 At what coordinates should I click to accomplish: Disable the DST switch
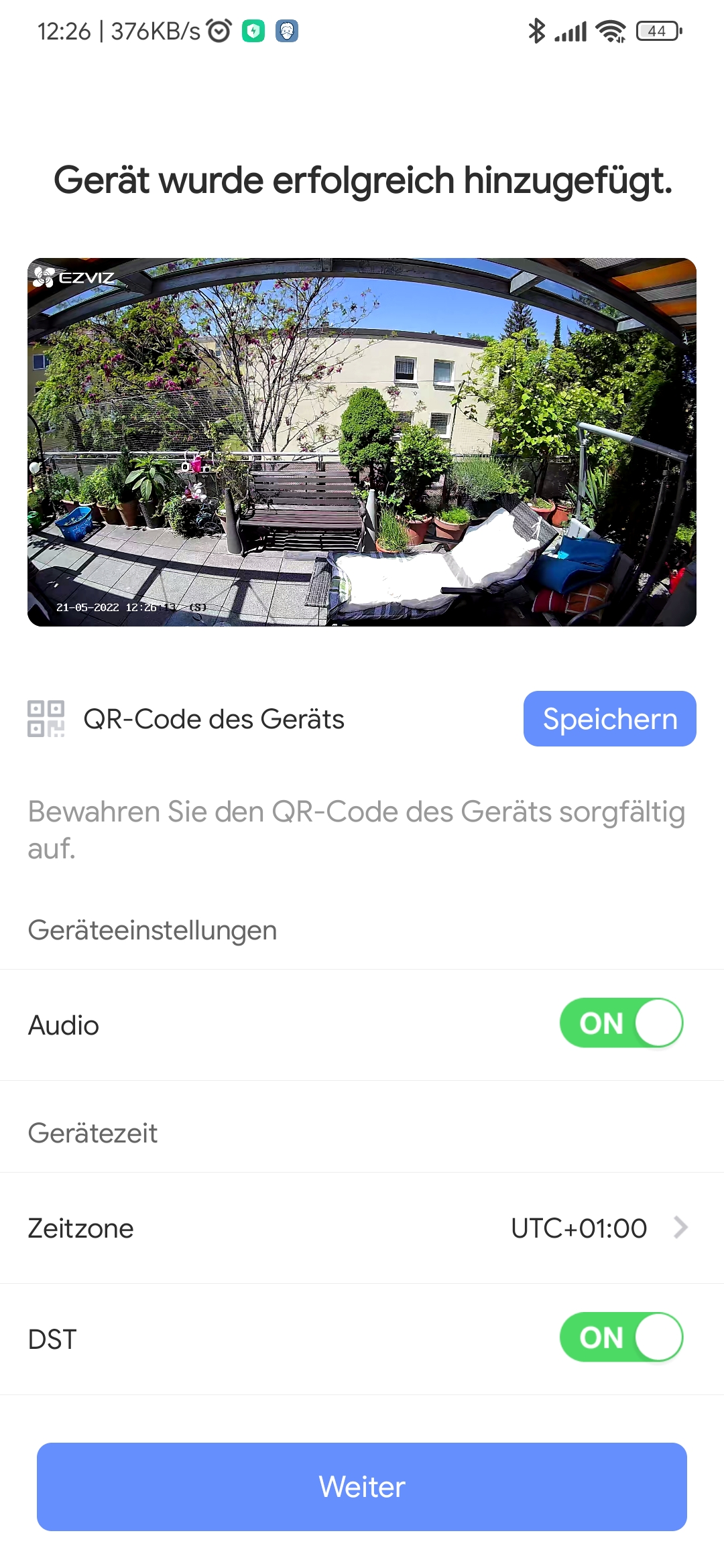[x=621, y=1337]
